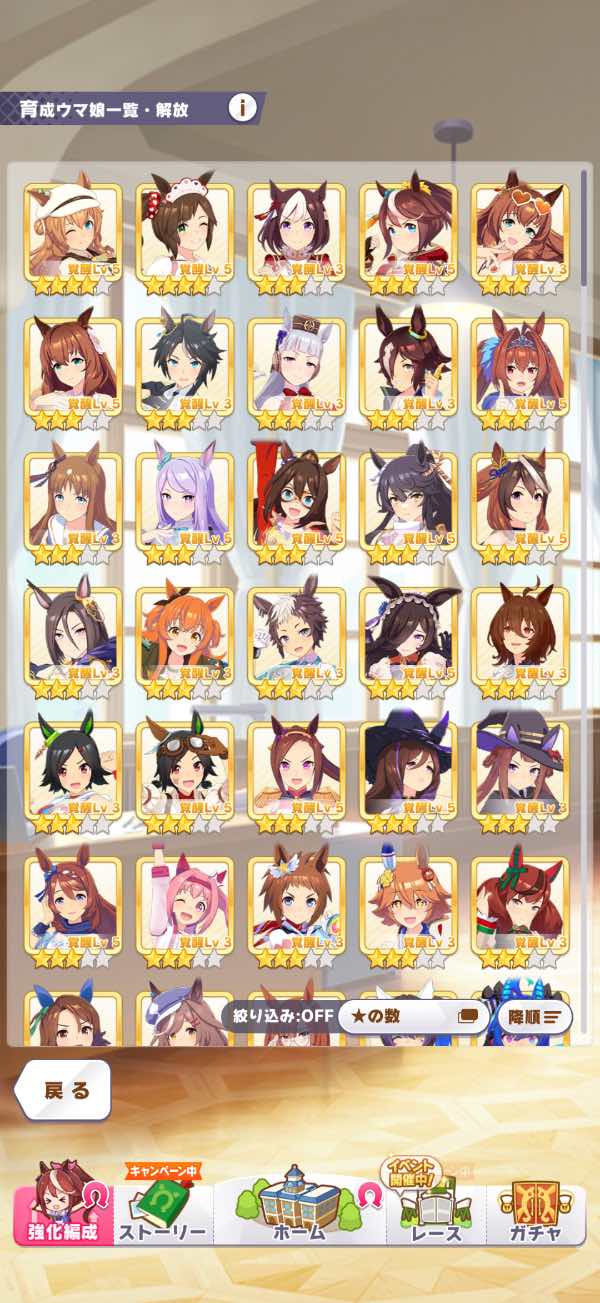
Task: Tap the 戻る back button
Action: tap(65, 1090)
